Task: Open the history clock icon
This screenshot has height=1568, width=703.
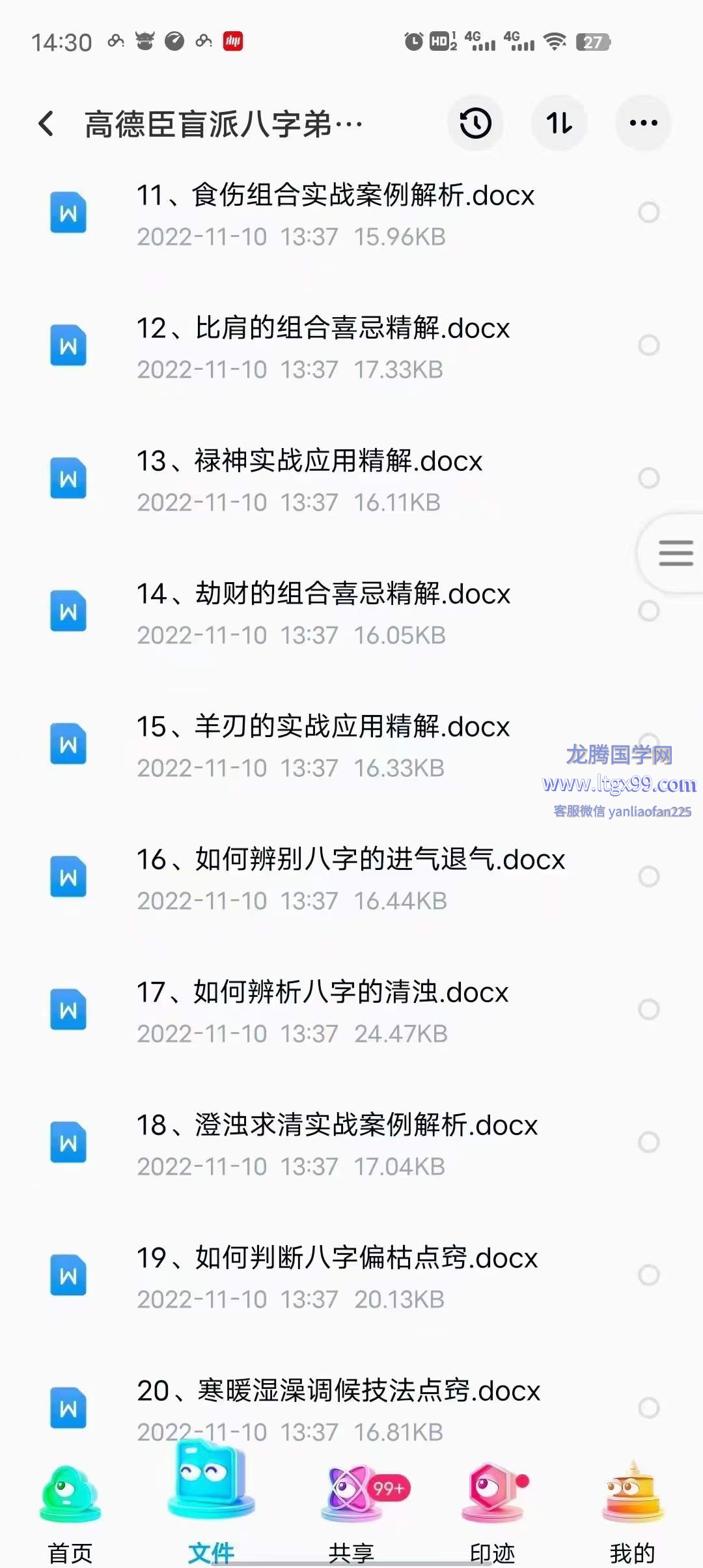Action: [x=475, y=123]
